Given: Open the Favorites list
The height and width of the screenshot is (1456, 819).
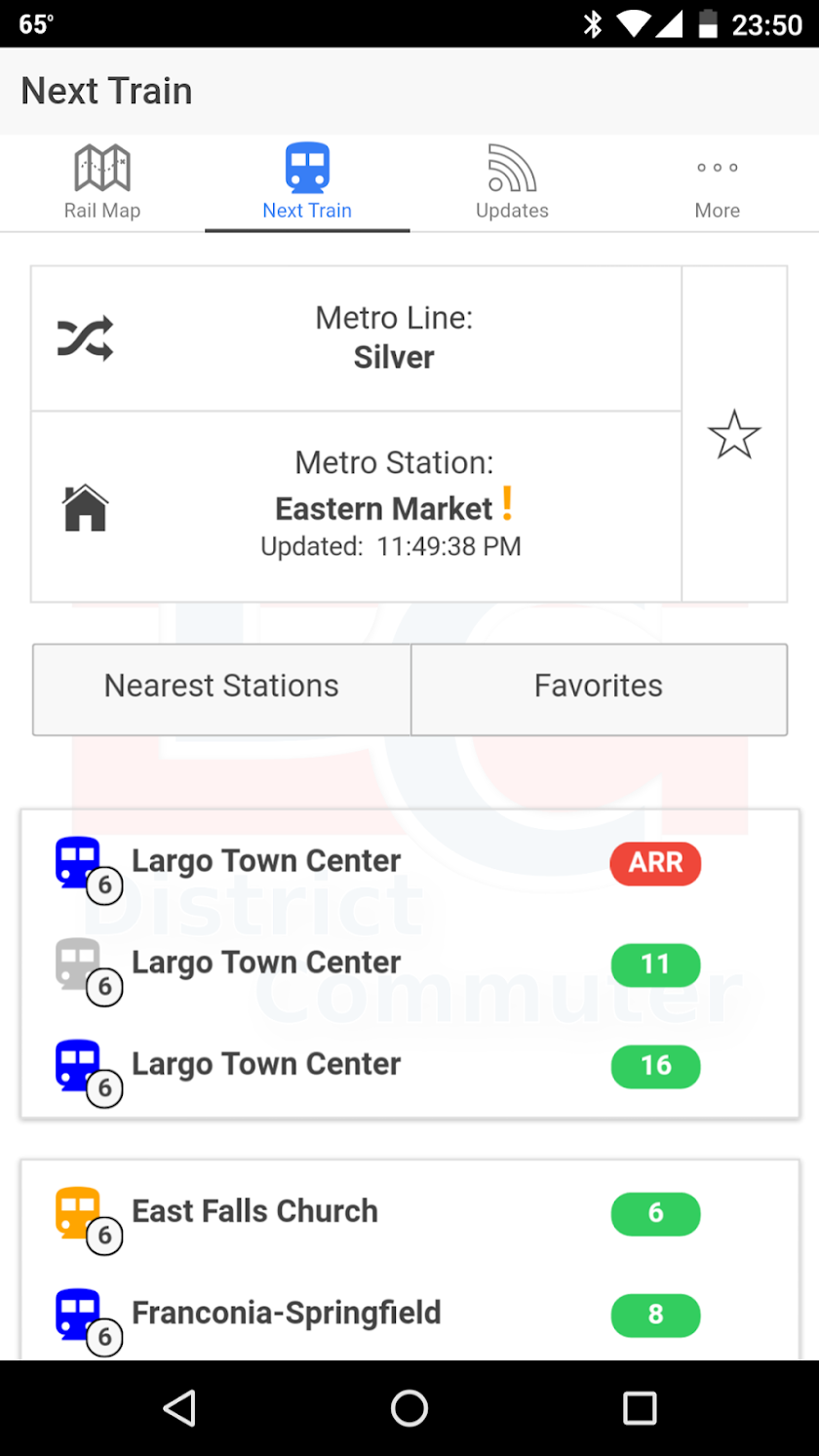Looking at the screenshot, I should tap(599, 689).
